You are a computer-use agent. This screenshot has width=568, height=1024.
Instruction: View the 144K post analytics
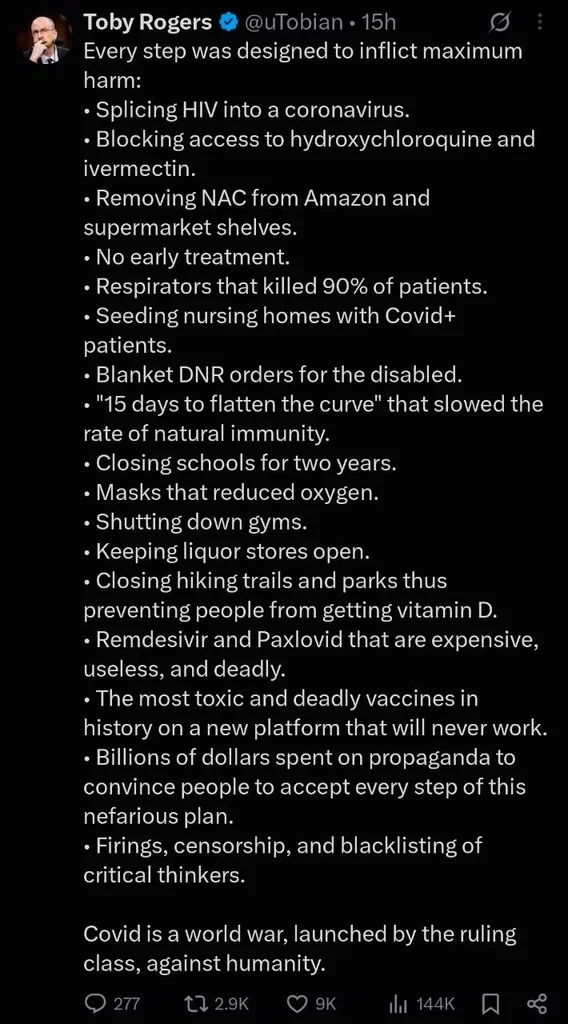pyautogui.click(x=421, y=1003)
